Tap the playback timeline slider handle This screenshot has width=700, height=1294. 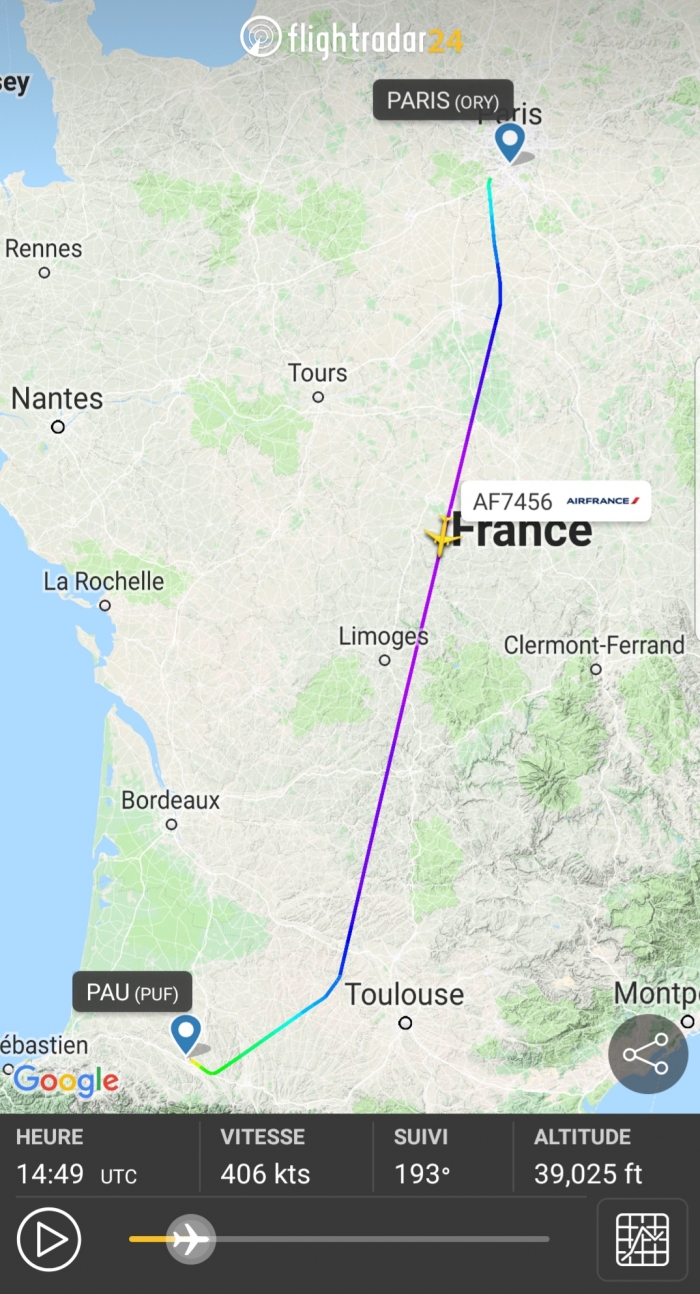pos(189,1239)
